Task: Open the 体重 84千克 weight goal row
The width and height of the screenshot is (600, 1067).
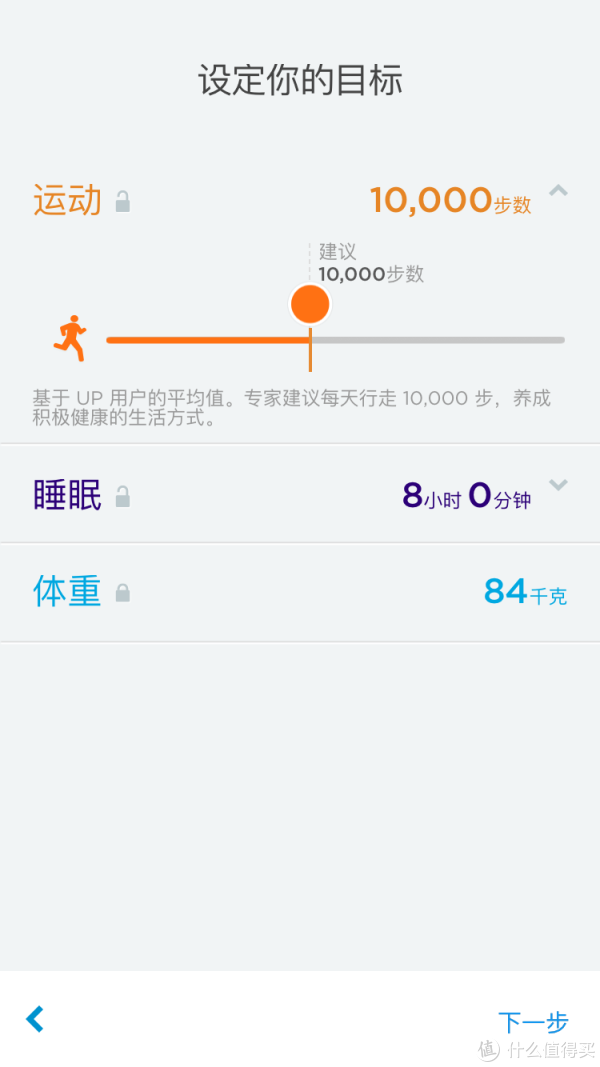Action: tap(300, 592)
